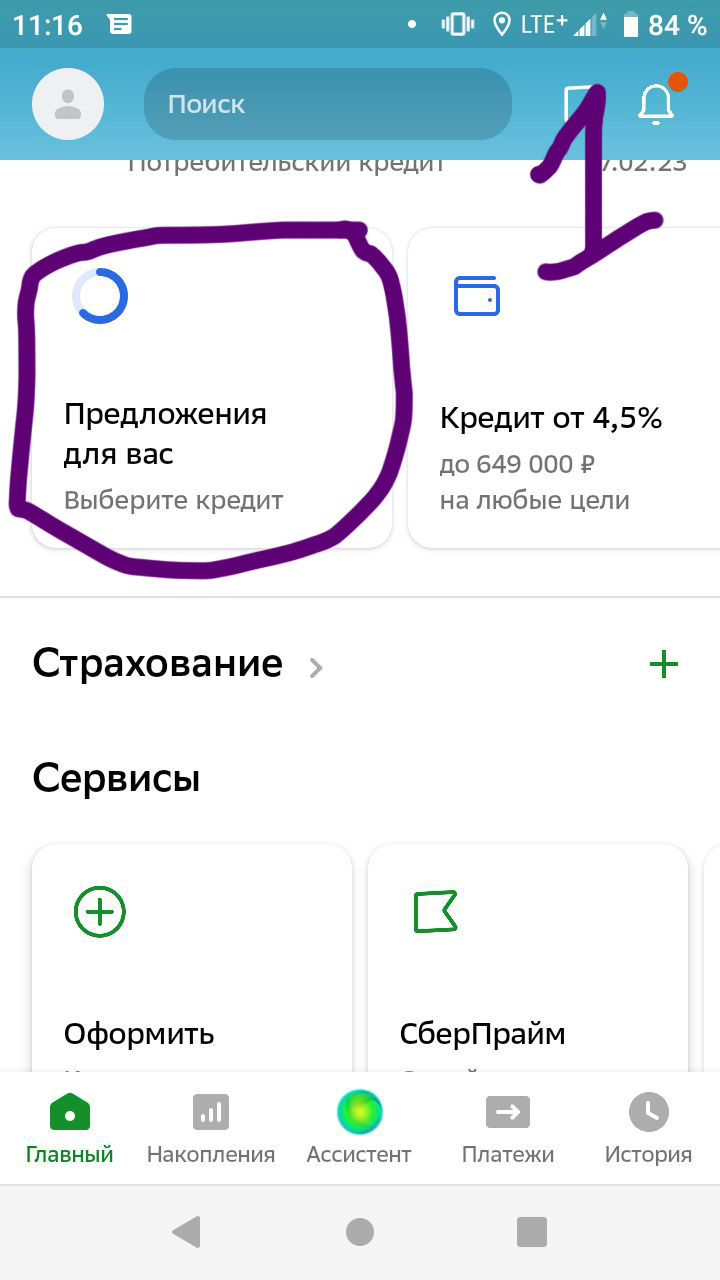Open the Ассистент tab

359,1128
